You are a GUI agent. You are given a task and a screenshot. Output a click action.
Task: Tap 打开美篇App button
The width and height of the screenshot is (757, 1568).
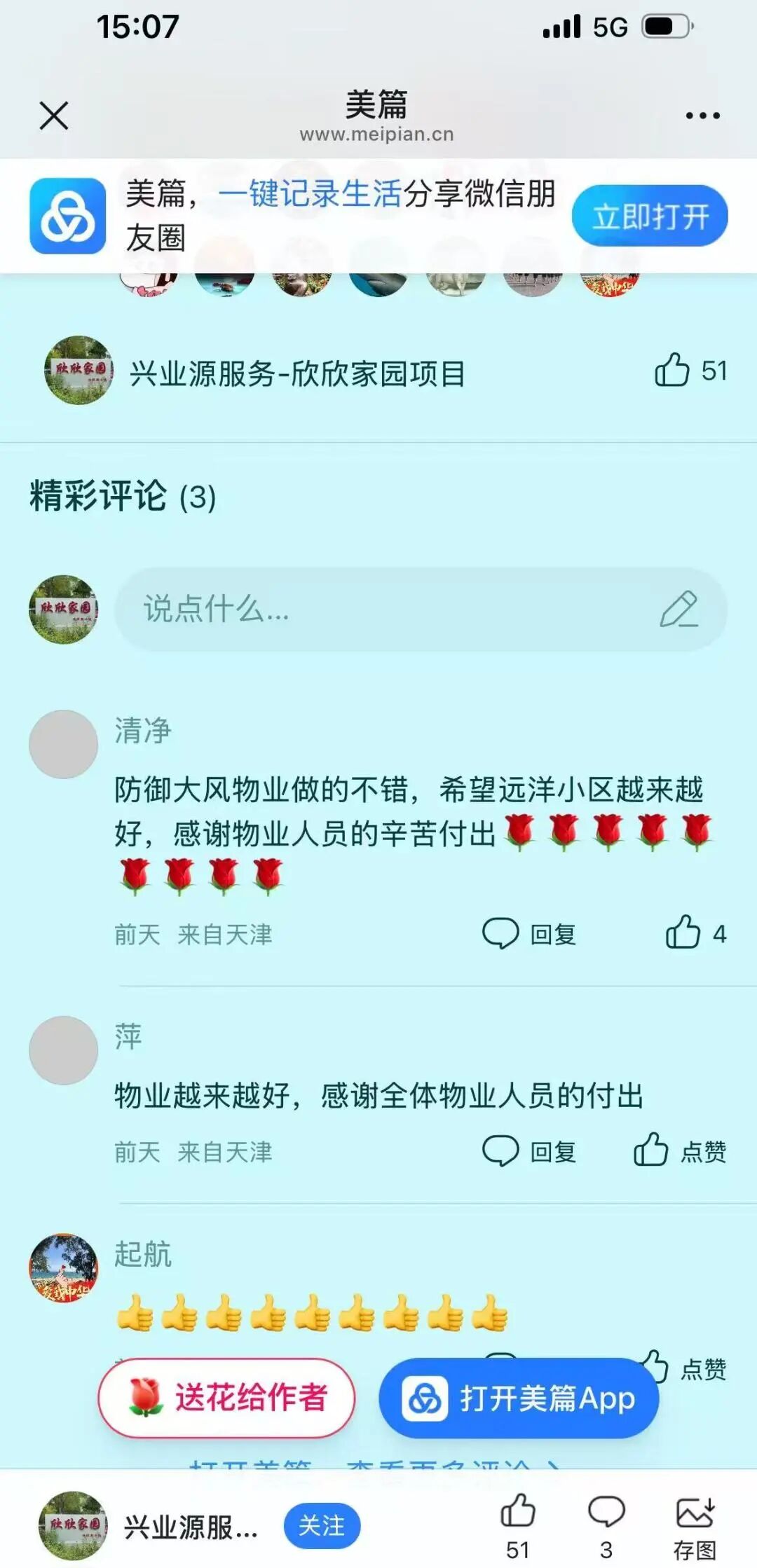pos(519,1398)
